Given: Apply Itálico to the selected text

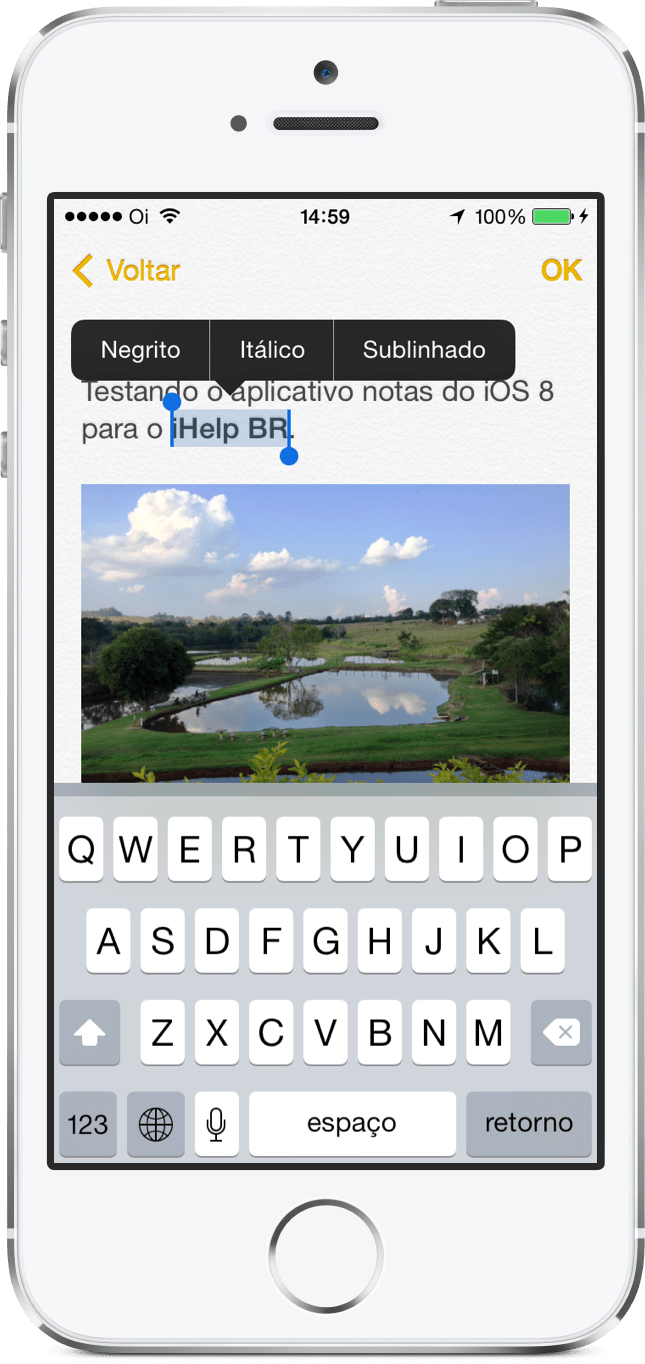Looking at the screenshot, I should [272, 350].
